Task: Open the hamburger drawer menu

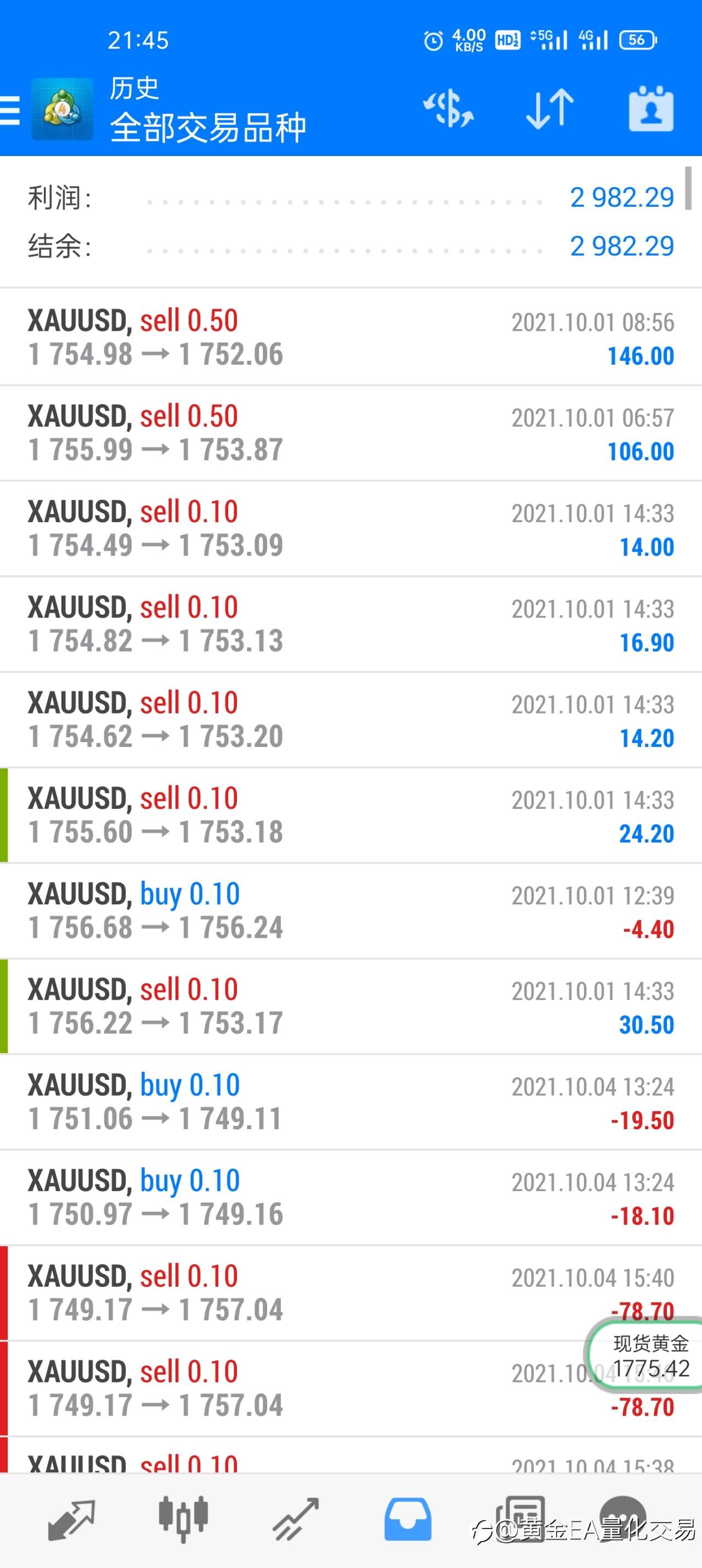Action: (x=10, y=111)
